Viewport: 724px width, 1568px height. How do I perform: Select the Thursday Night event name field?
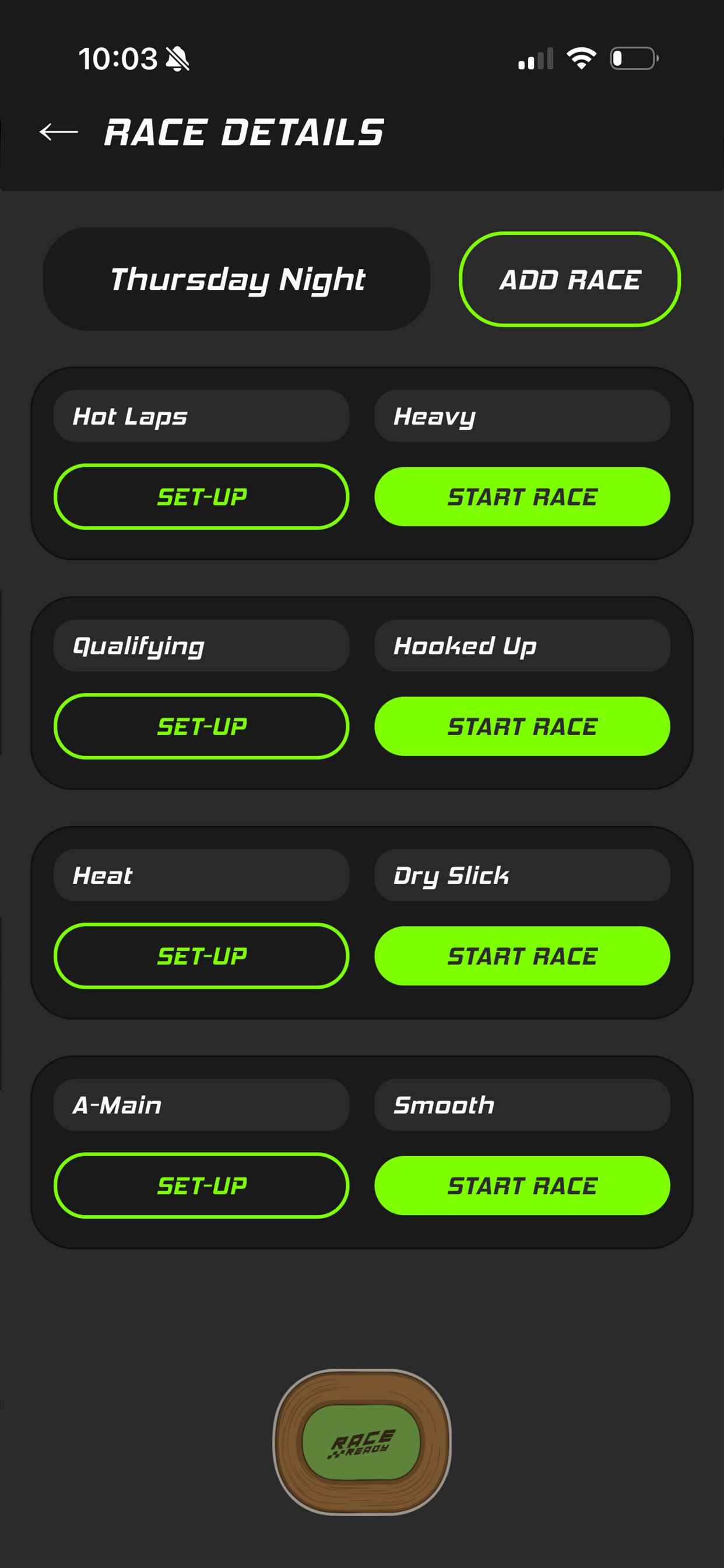click(x=237, y=279)
